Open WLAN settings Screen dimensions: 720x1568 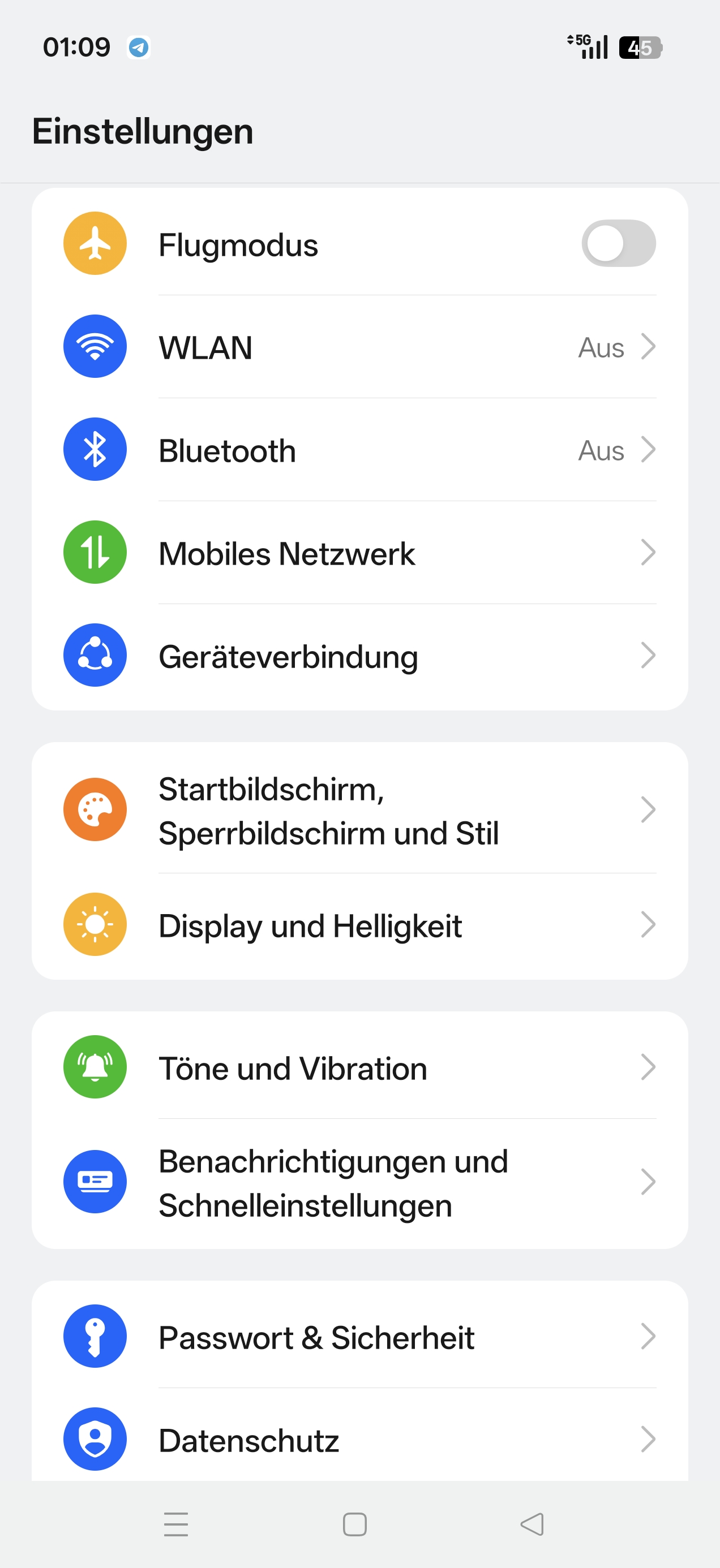[x=359, y=347]
